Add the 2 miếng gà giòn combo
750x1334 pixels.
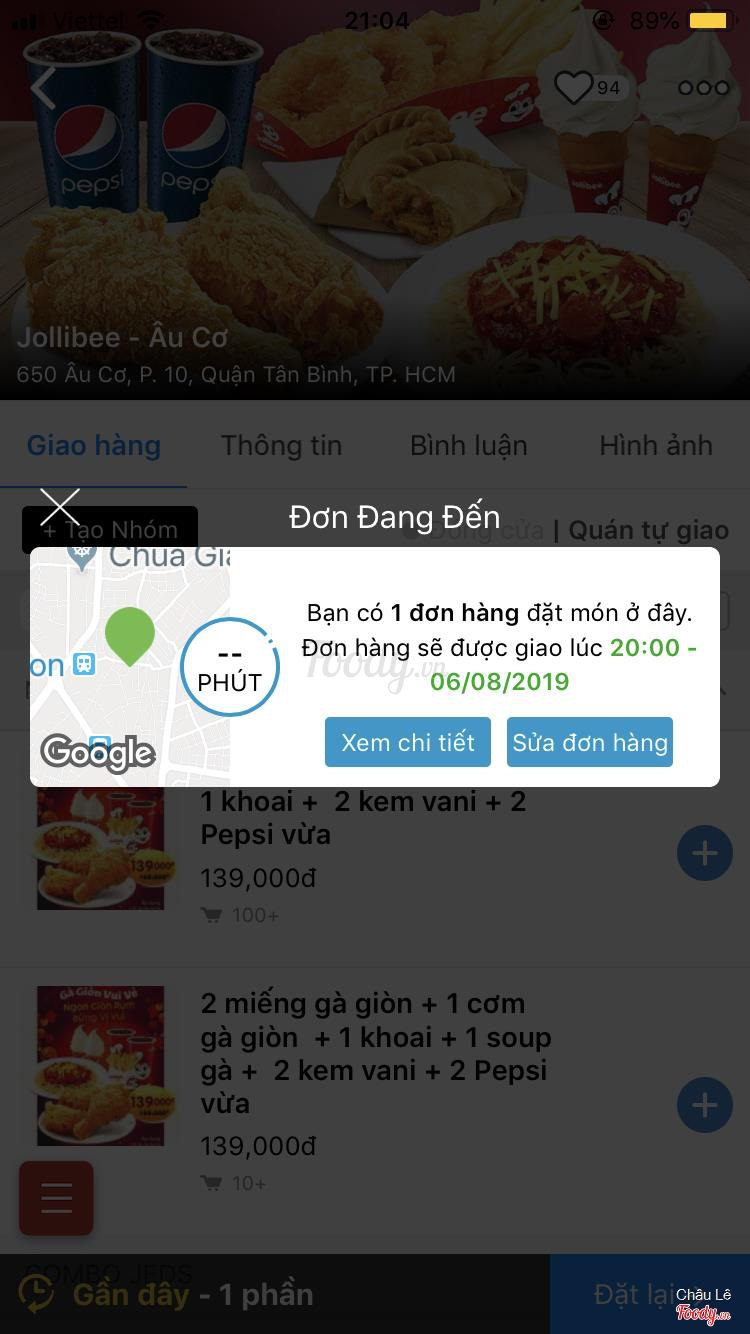pos(704,1104)
